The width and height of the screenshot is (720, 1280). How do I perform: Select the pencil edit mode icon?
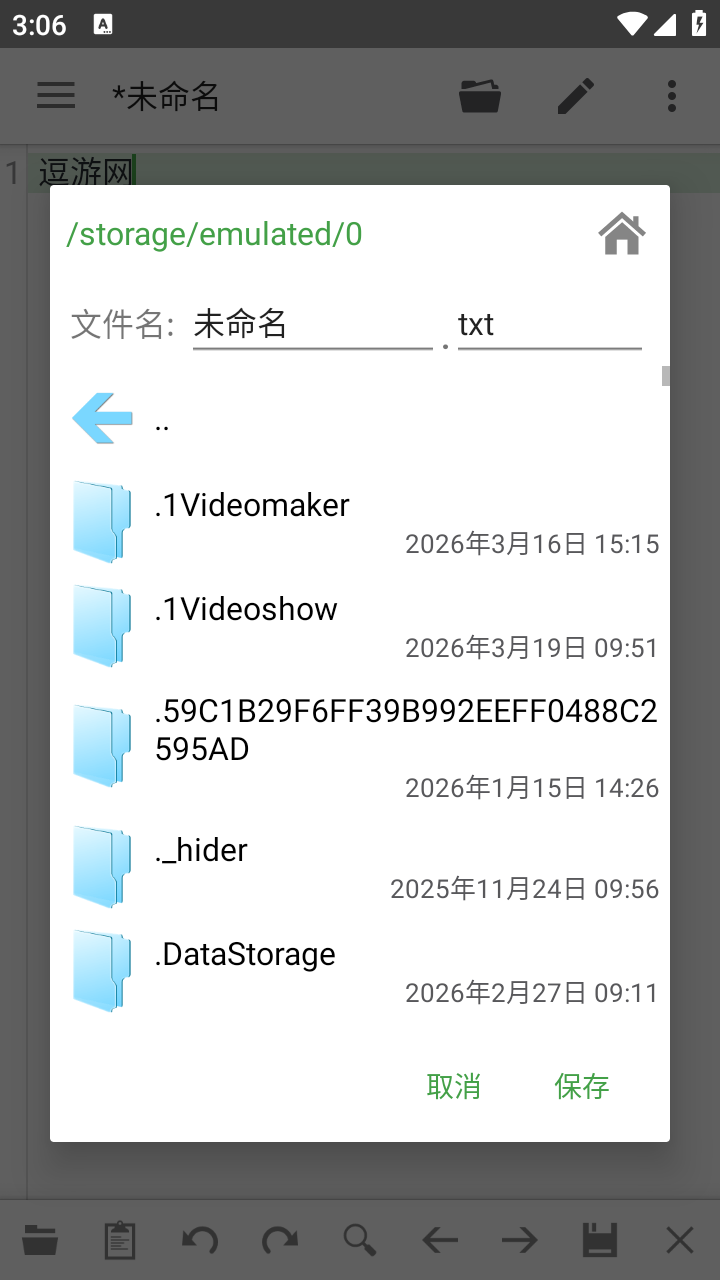click(x=575, y=95)
